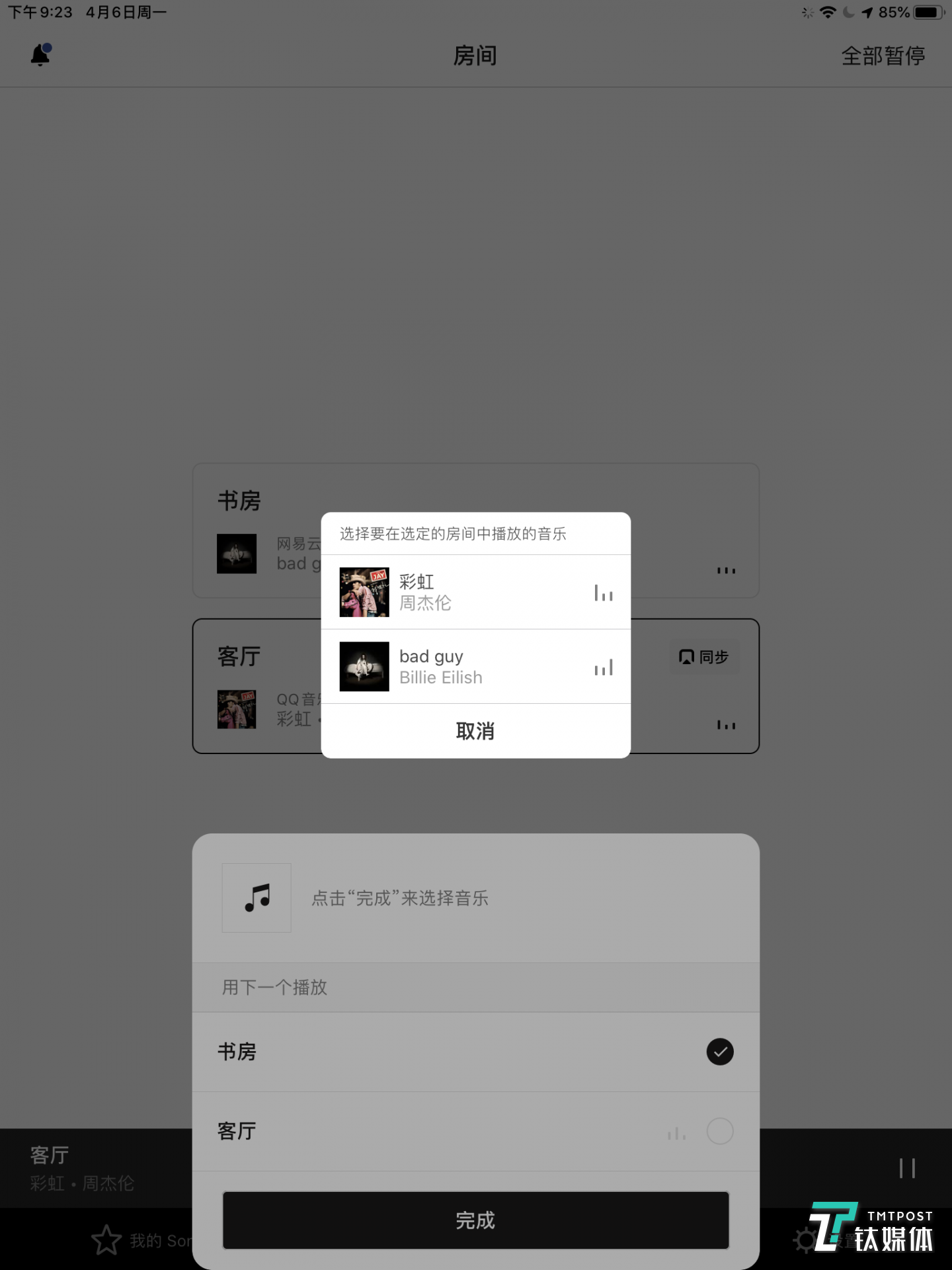The width and height of the screenshot is (952, 1270).
Task: Click the notification bell icon
Action: click(x=40, y=55)
